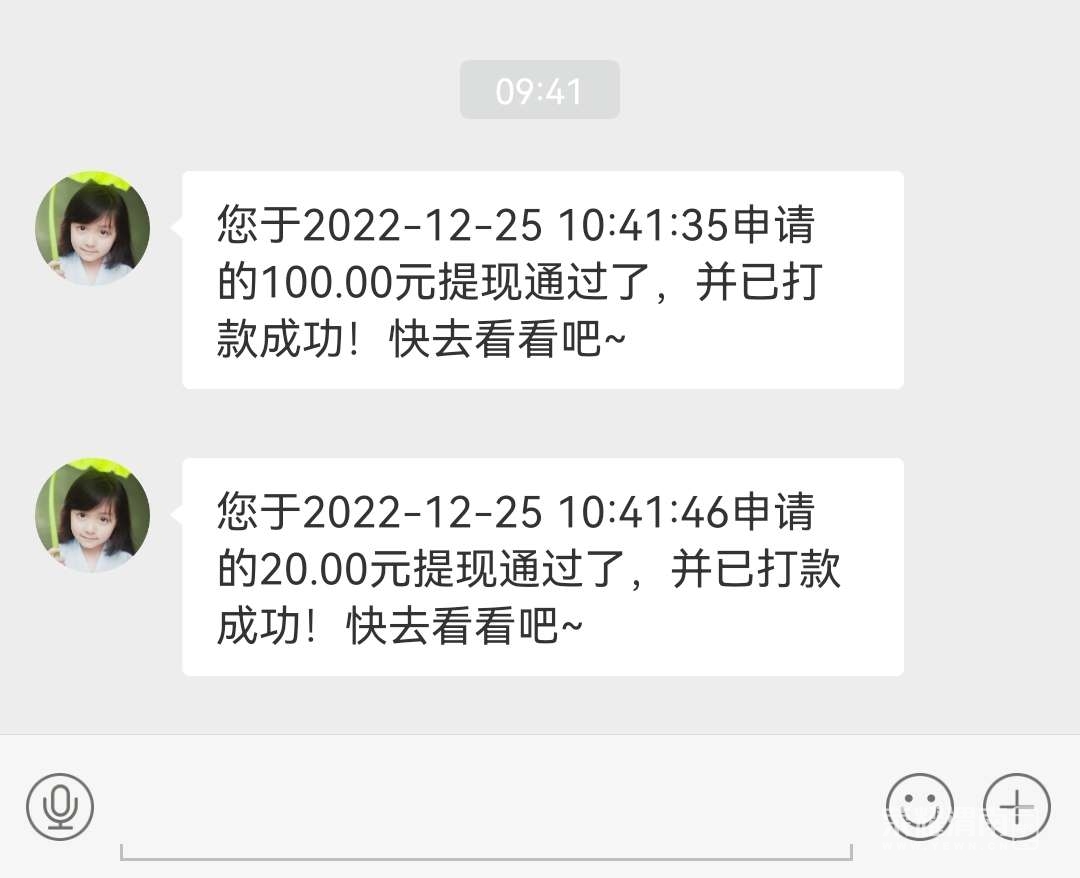Screen dimensions: 1080x878
Task: Switch to voice message input
Action: click(60, 806)
